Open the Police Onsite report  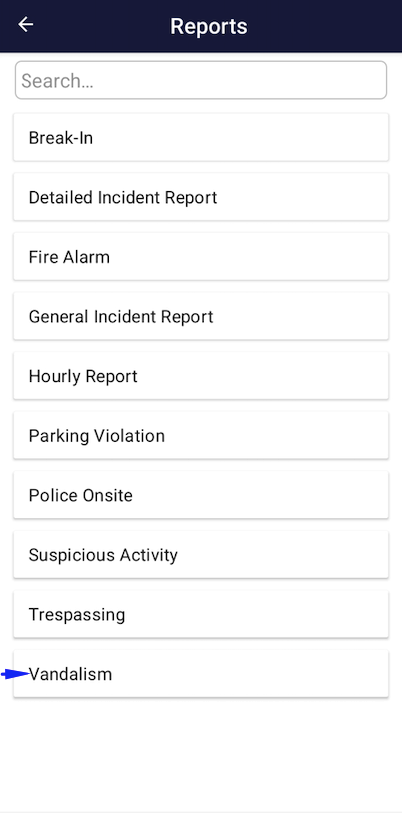(x=201, y=495)
